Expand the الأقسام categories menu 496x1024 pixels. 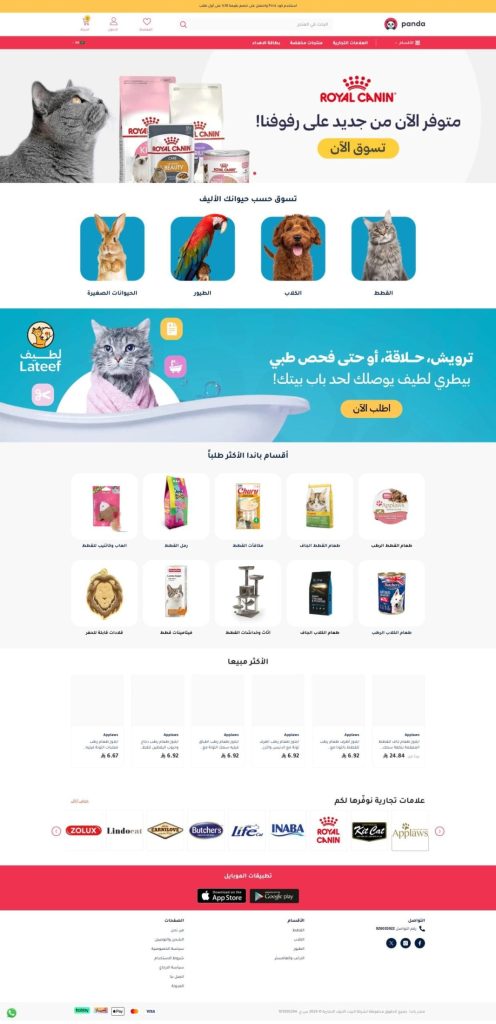pos(407,42)
